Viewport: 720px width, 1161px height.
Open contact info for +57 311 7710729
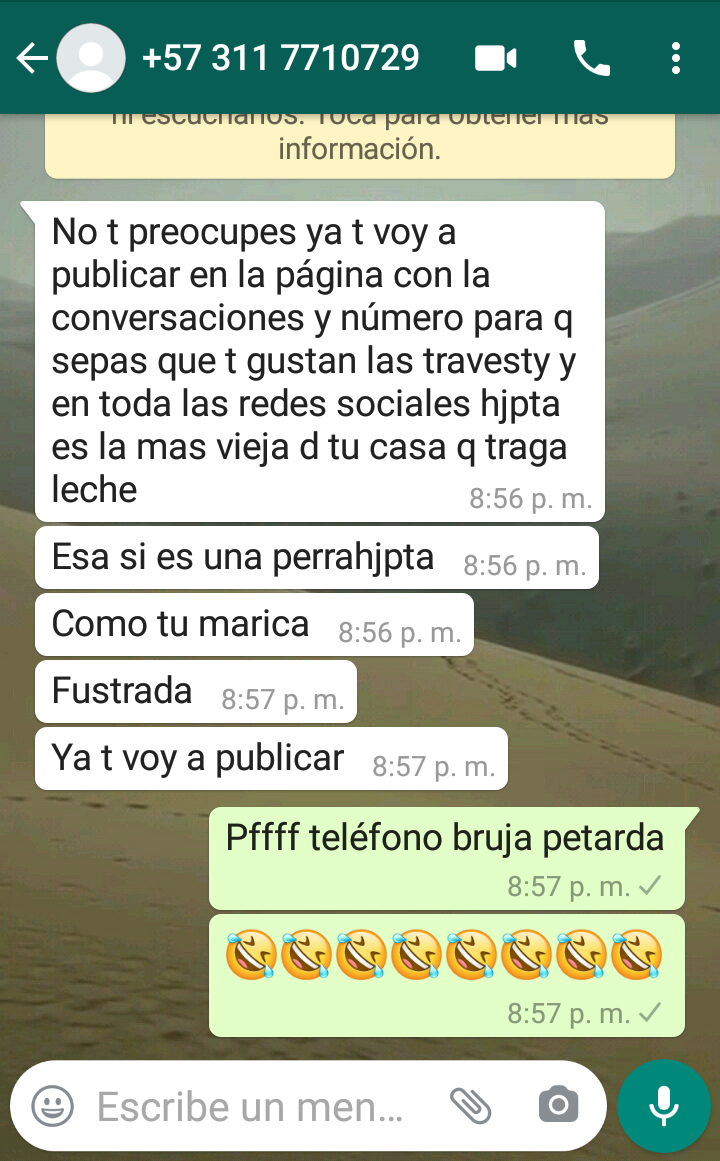tap(280, 58)
